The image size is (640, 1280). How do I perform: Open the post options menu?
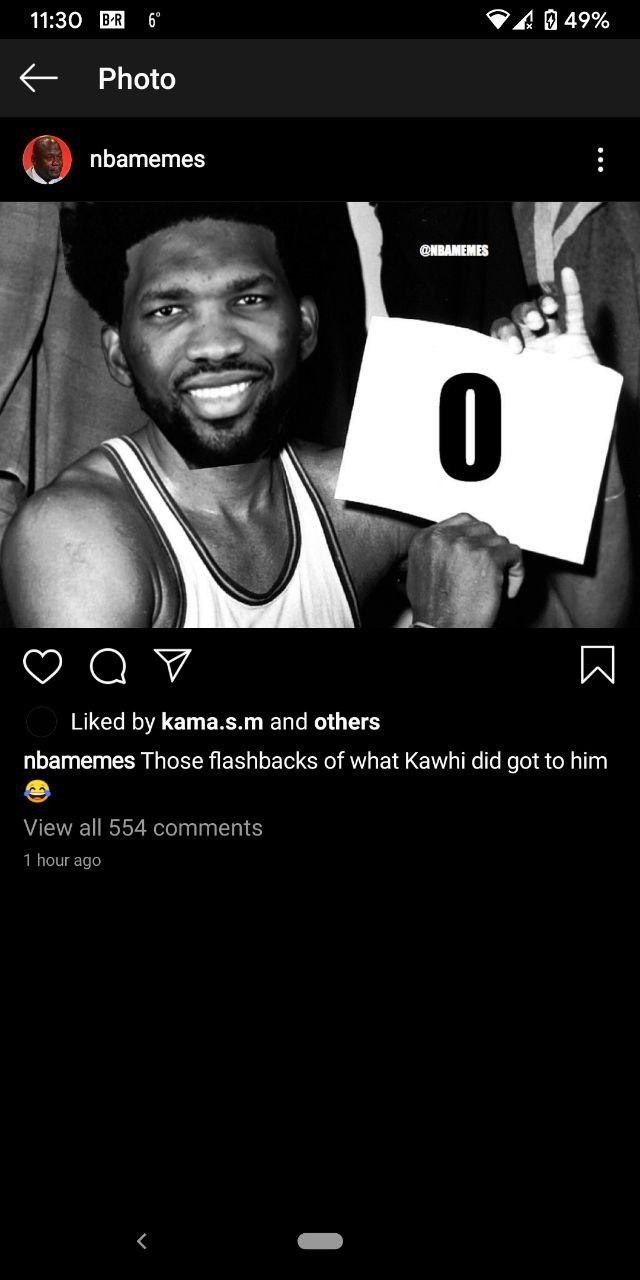[600, 160]
